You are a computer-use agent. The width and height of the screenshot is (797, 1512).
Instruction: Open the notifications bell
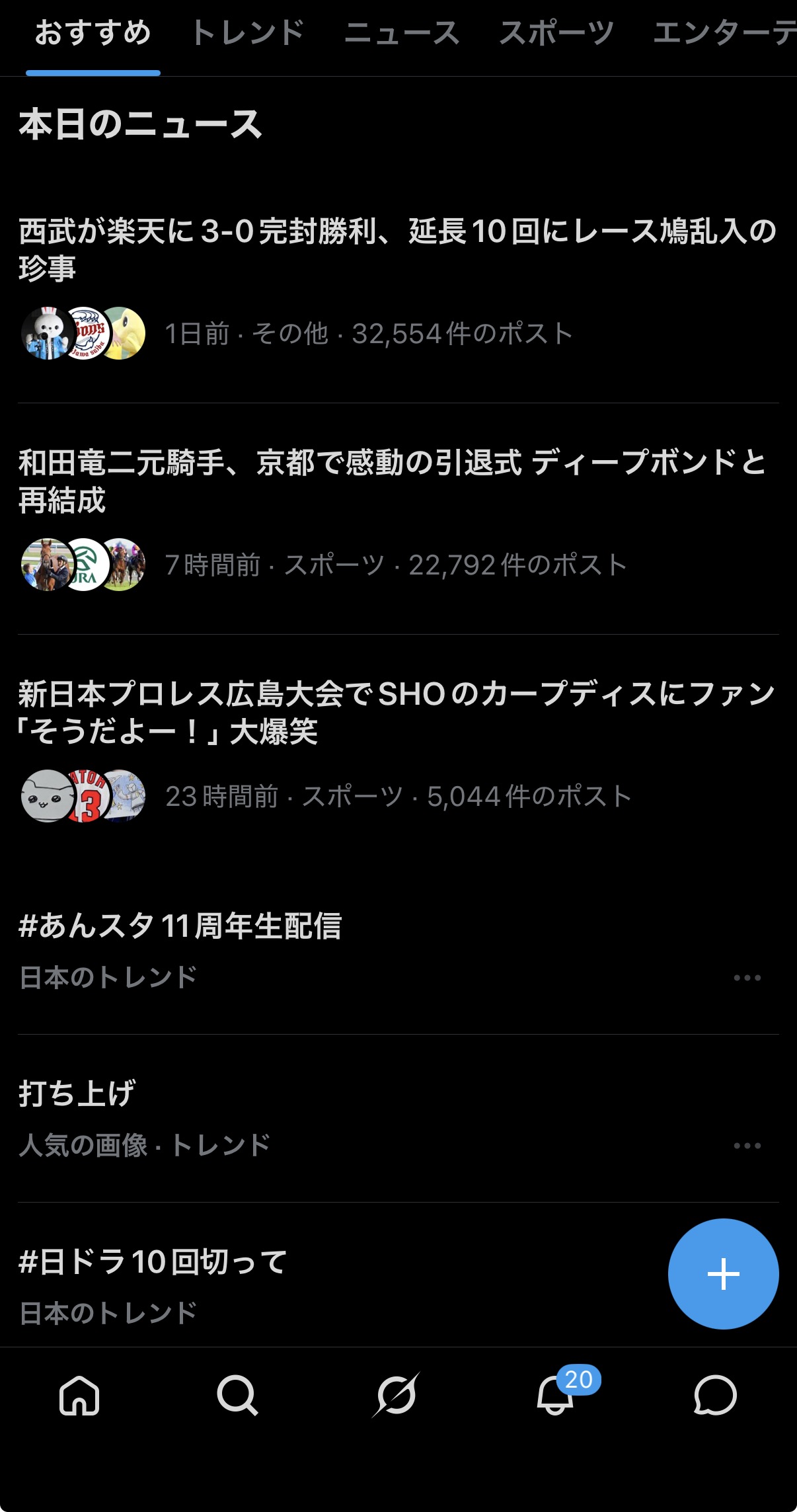(555, 1395)
